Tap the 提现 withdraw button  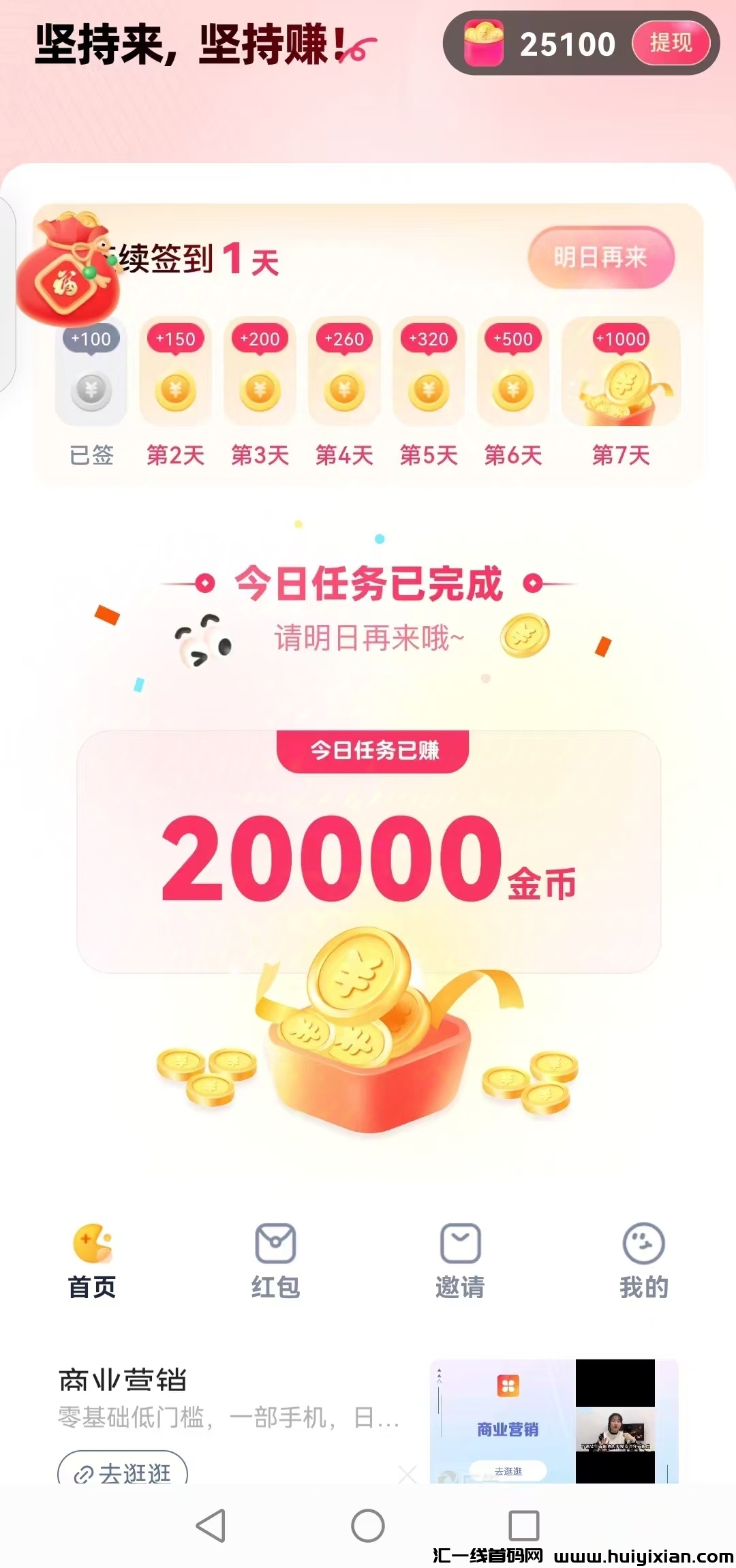click(671, 44)
